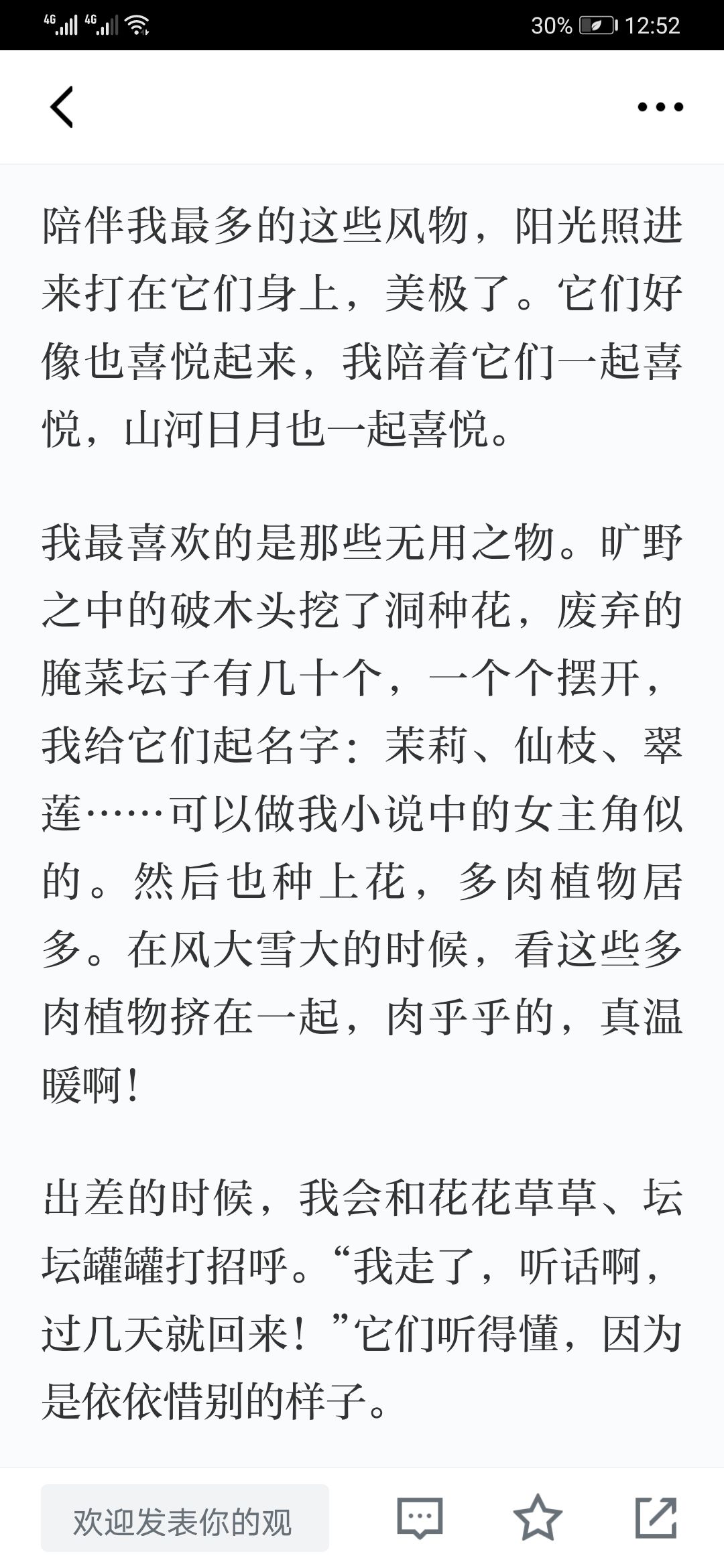Screen dimensions: 724x1568
Task: Go back using the top-left arrow
Action: pos(62,107)
